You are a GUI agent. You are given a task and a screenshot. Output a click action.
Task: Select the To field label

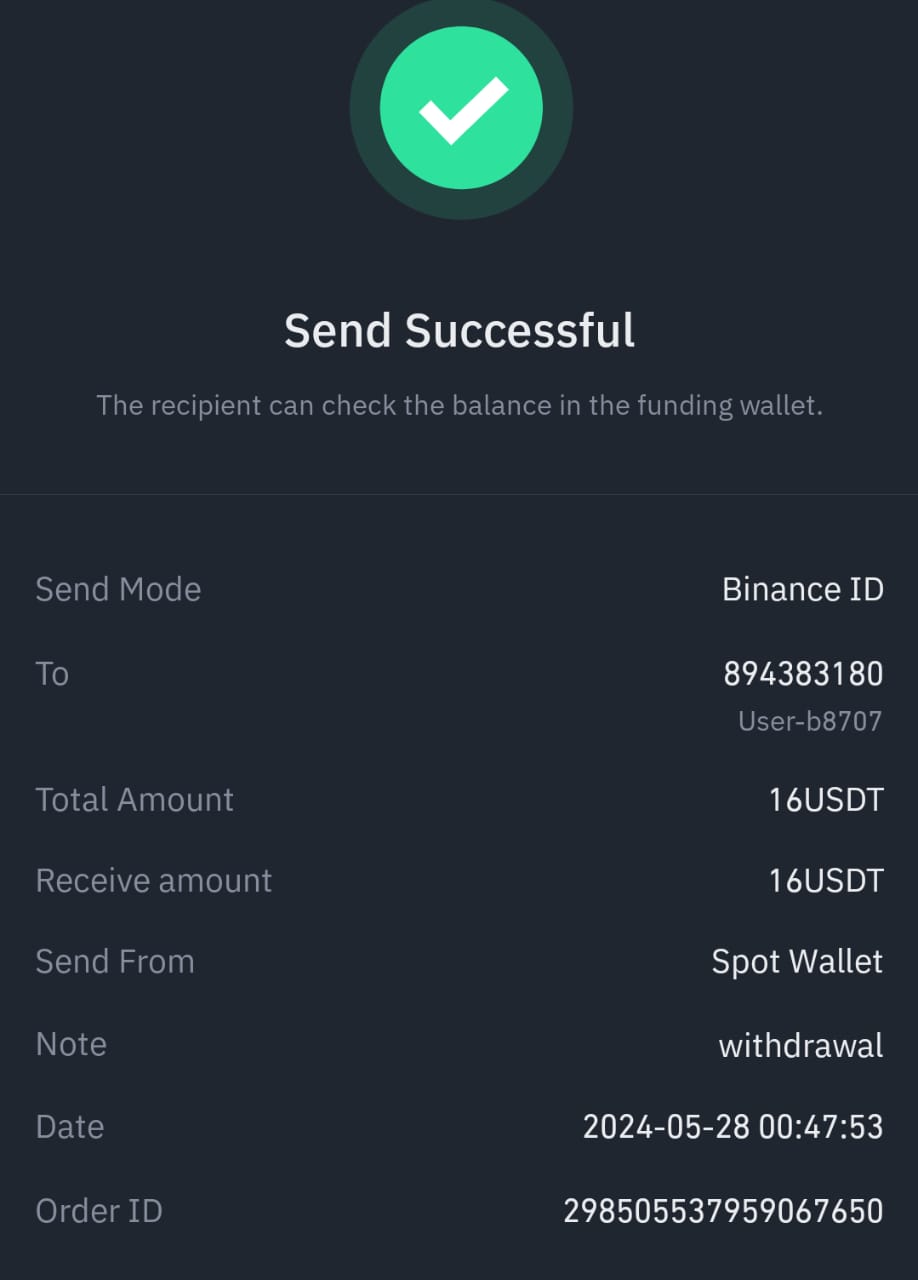pos(52,673)
